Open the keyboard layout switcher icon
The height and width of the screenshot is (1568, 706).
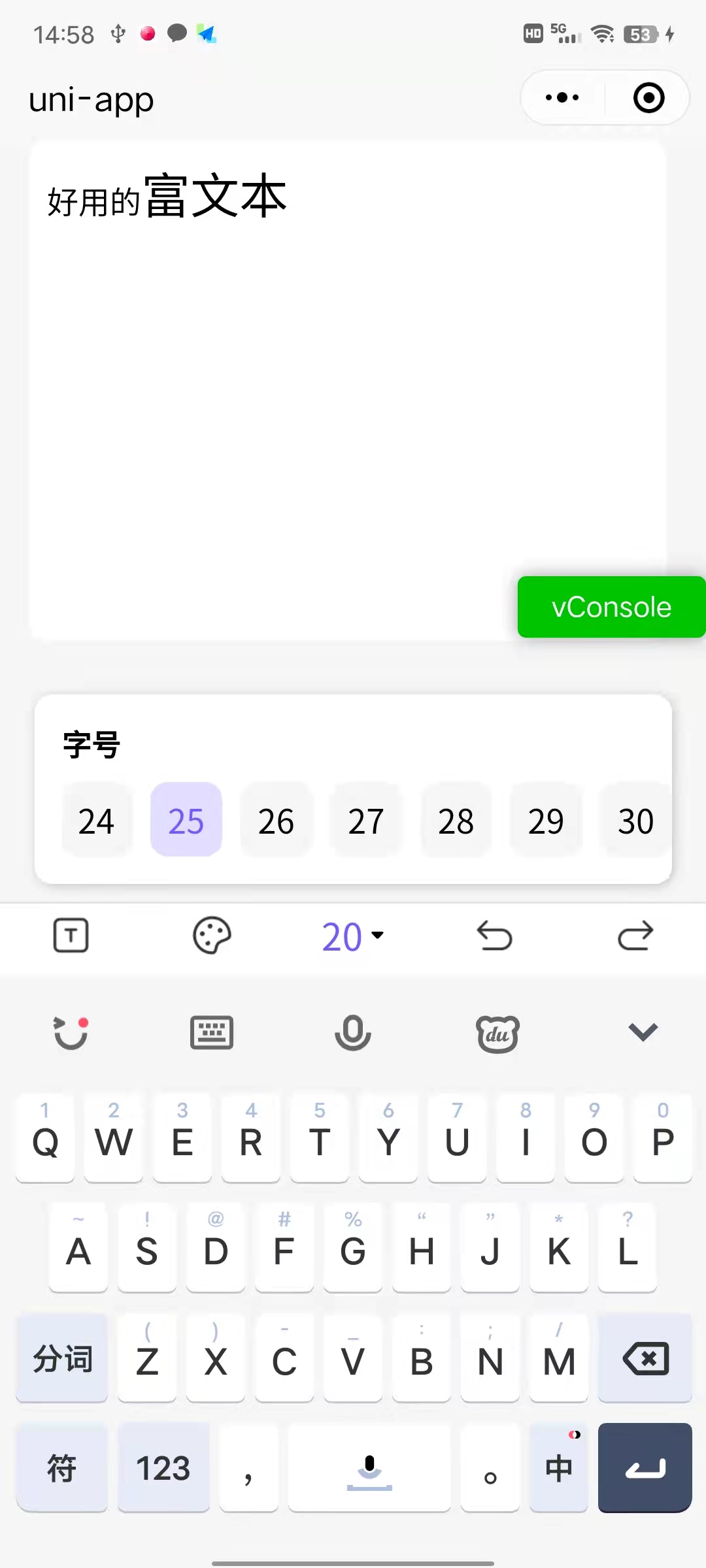[x=212, y=1032]
